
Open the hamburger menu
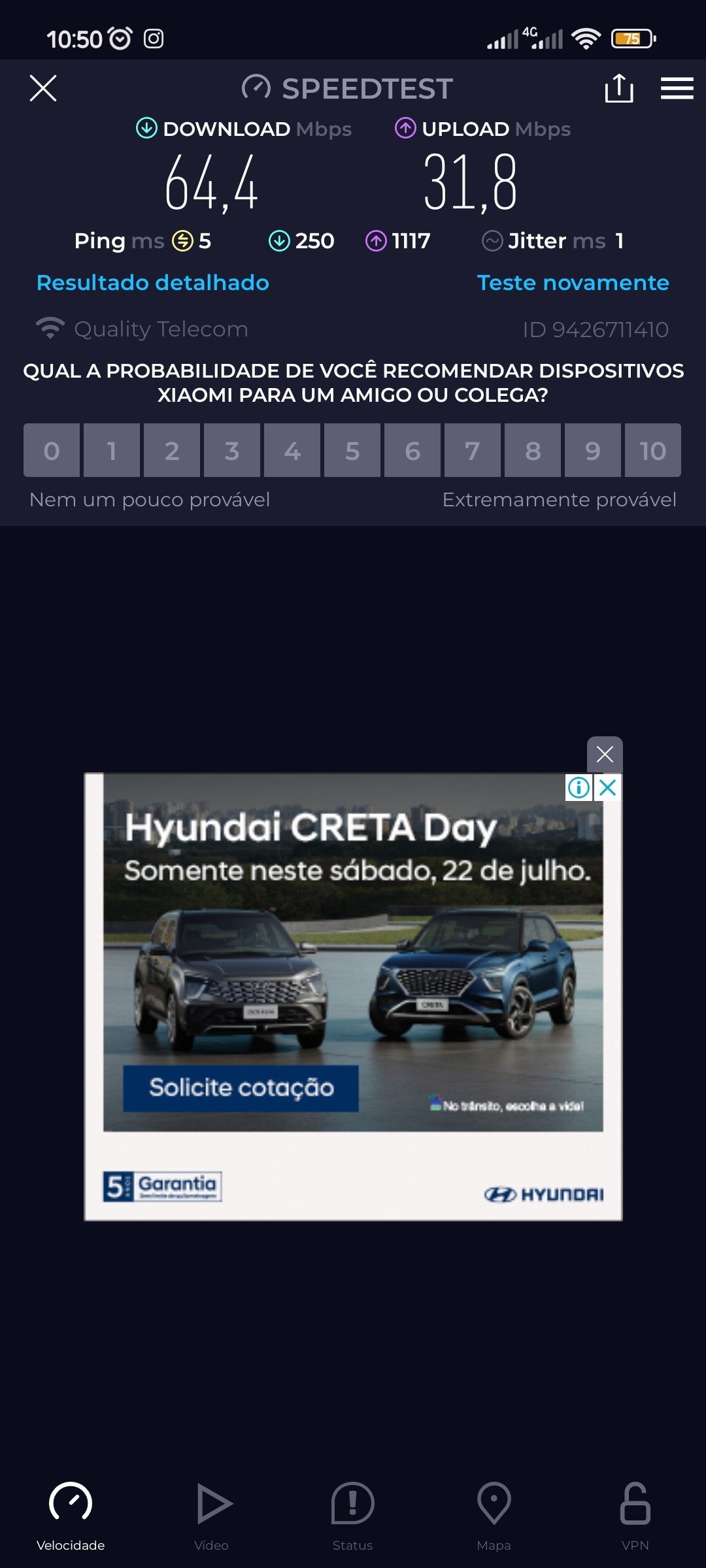click(677, 88)
